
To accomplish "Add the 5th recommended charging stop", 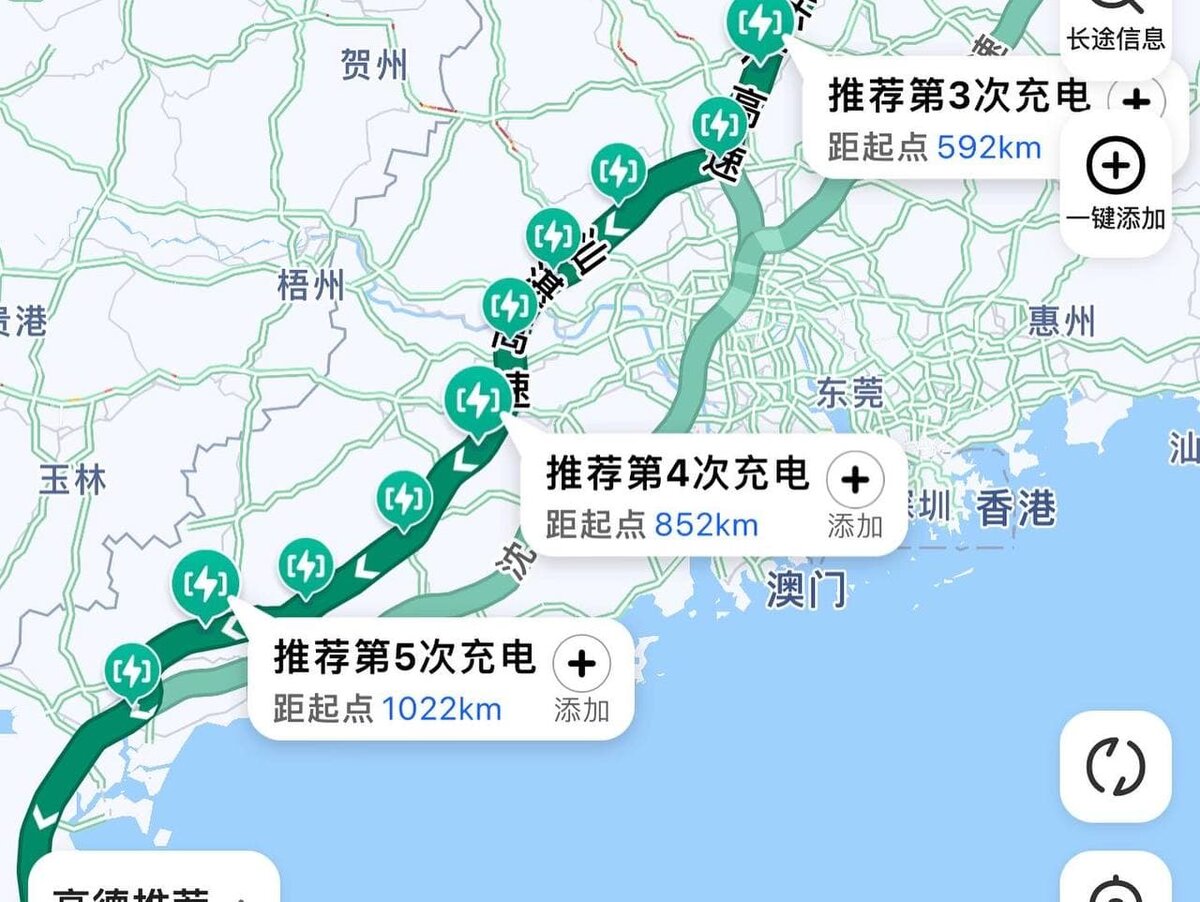I will 581,664.
